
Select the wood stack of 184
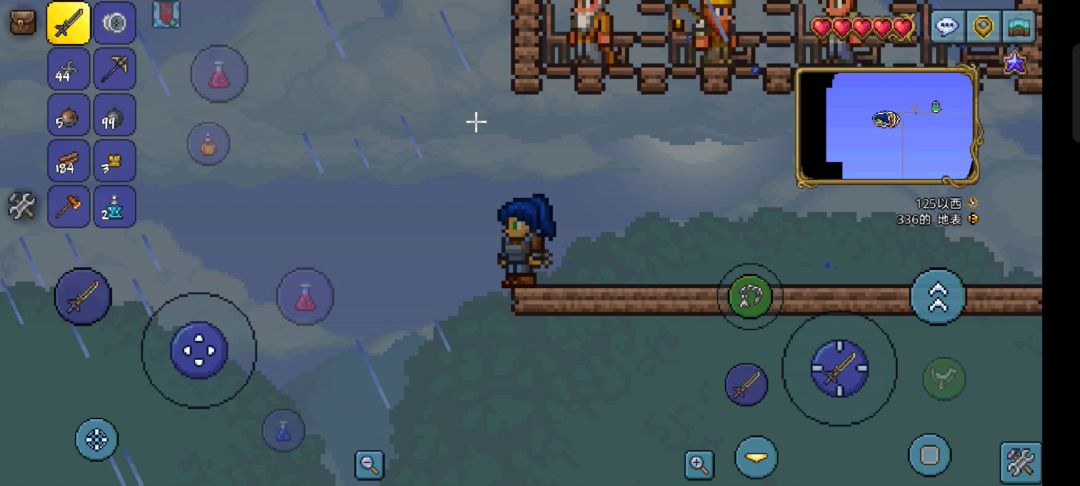click(x=68, y=161)
